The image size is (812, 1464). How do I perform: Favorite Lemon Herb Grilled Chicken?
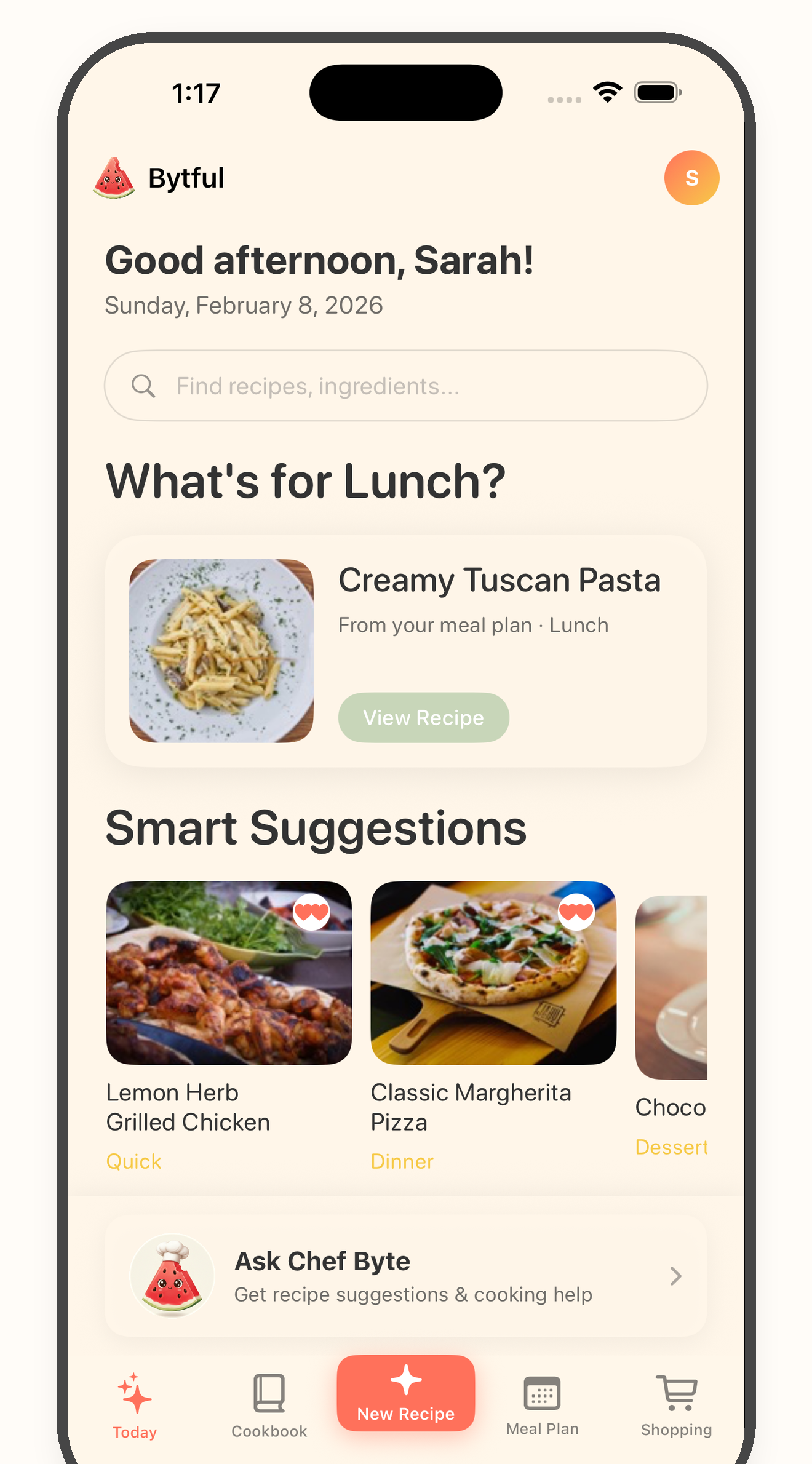pyautogui.click(x=311, y=912)
